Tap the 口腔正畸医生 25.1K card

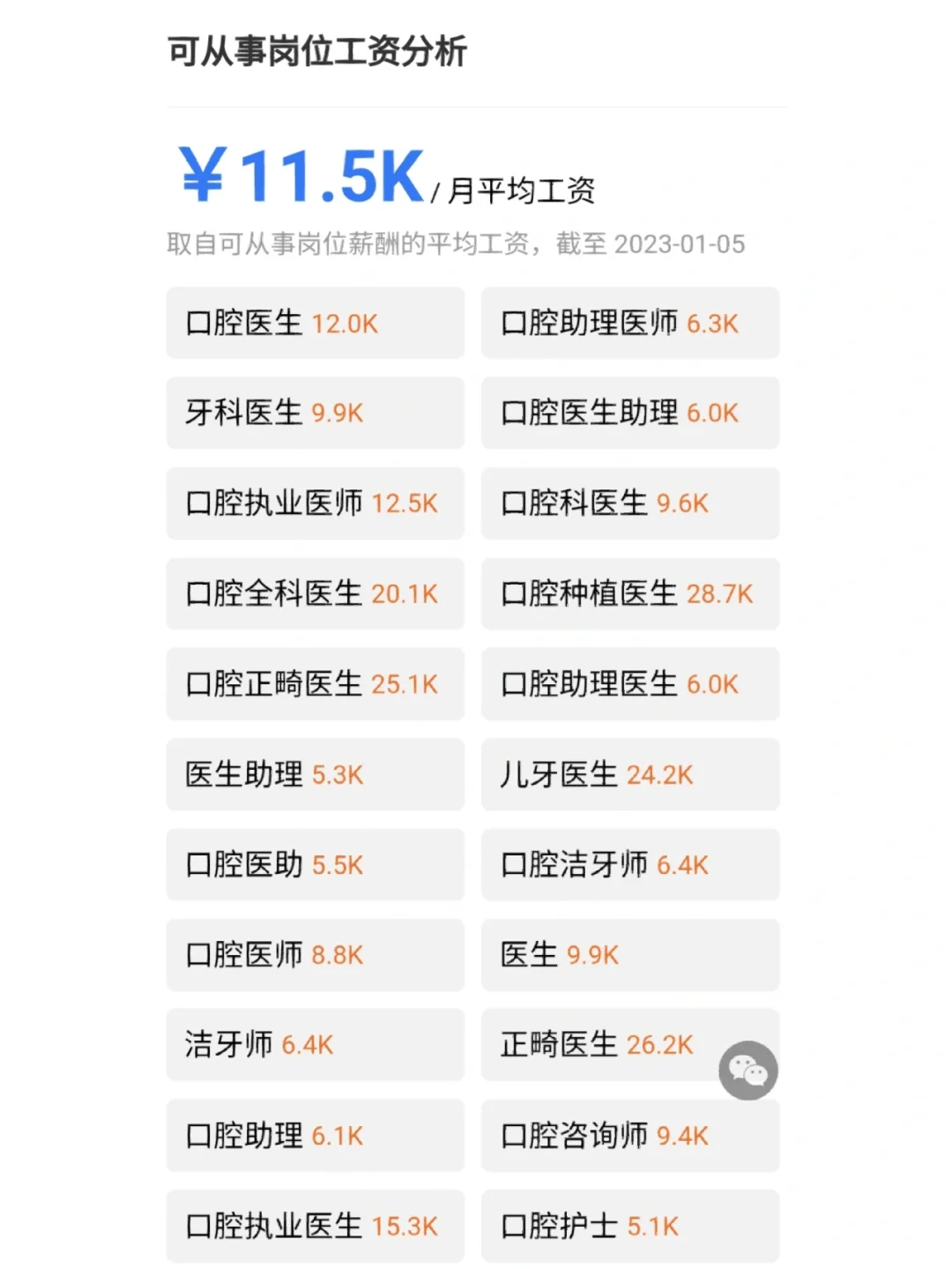click(315, 684)
